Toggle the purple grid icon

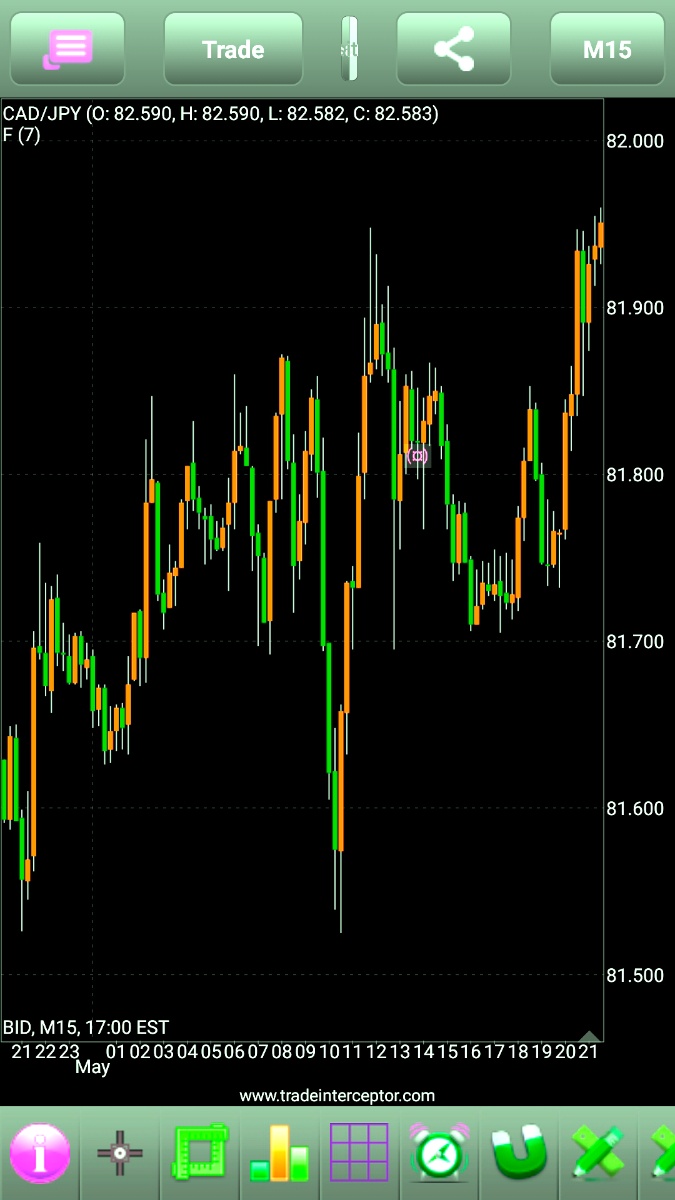[359, 1153]
